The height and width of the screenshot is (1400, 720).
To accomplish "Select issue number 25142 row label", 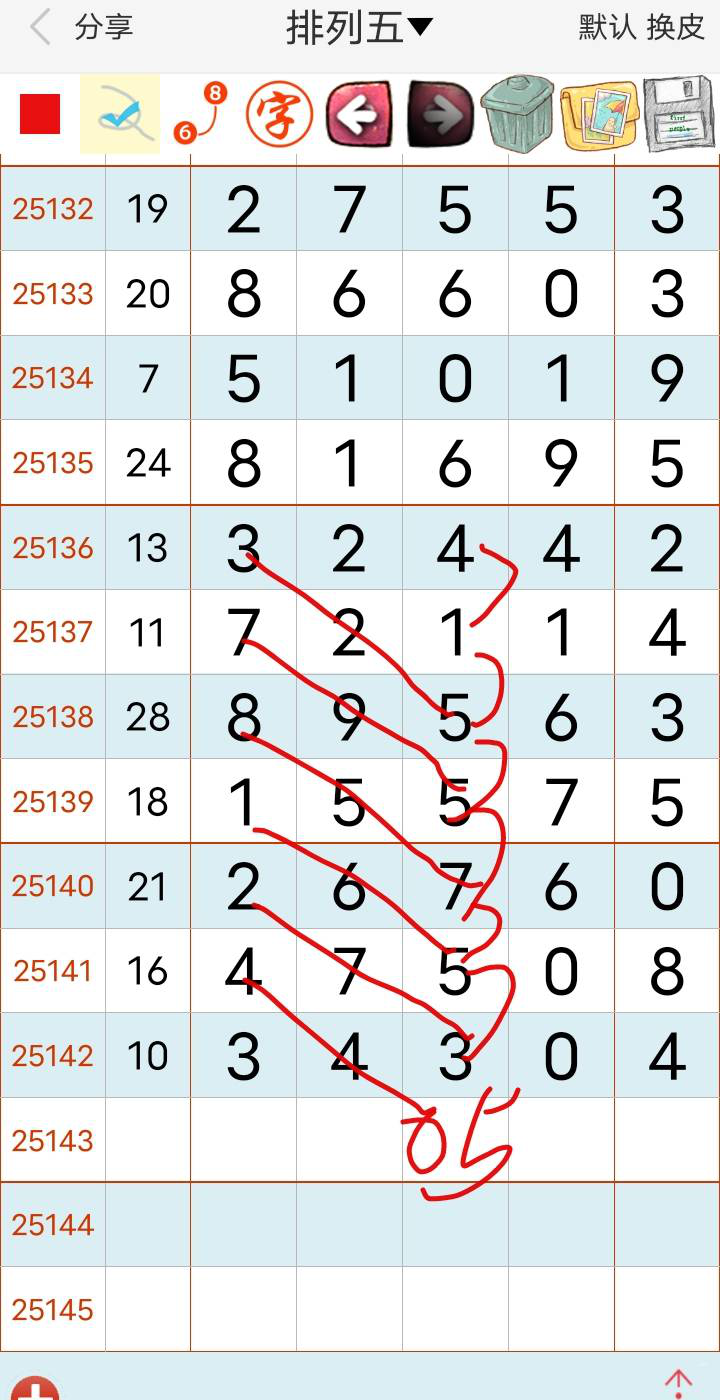I will 52,1055.
